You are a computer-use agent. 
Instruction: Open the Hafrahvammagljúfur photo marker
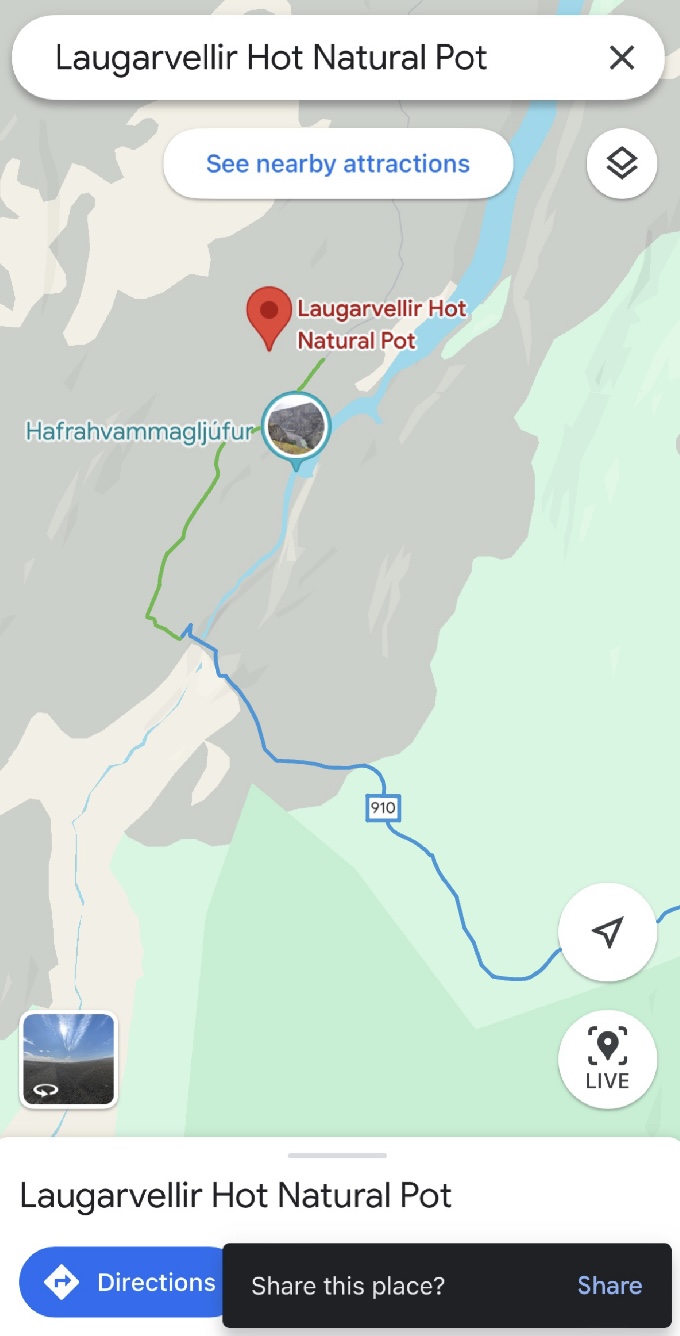[x=296, y=427]
